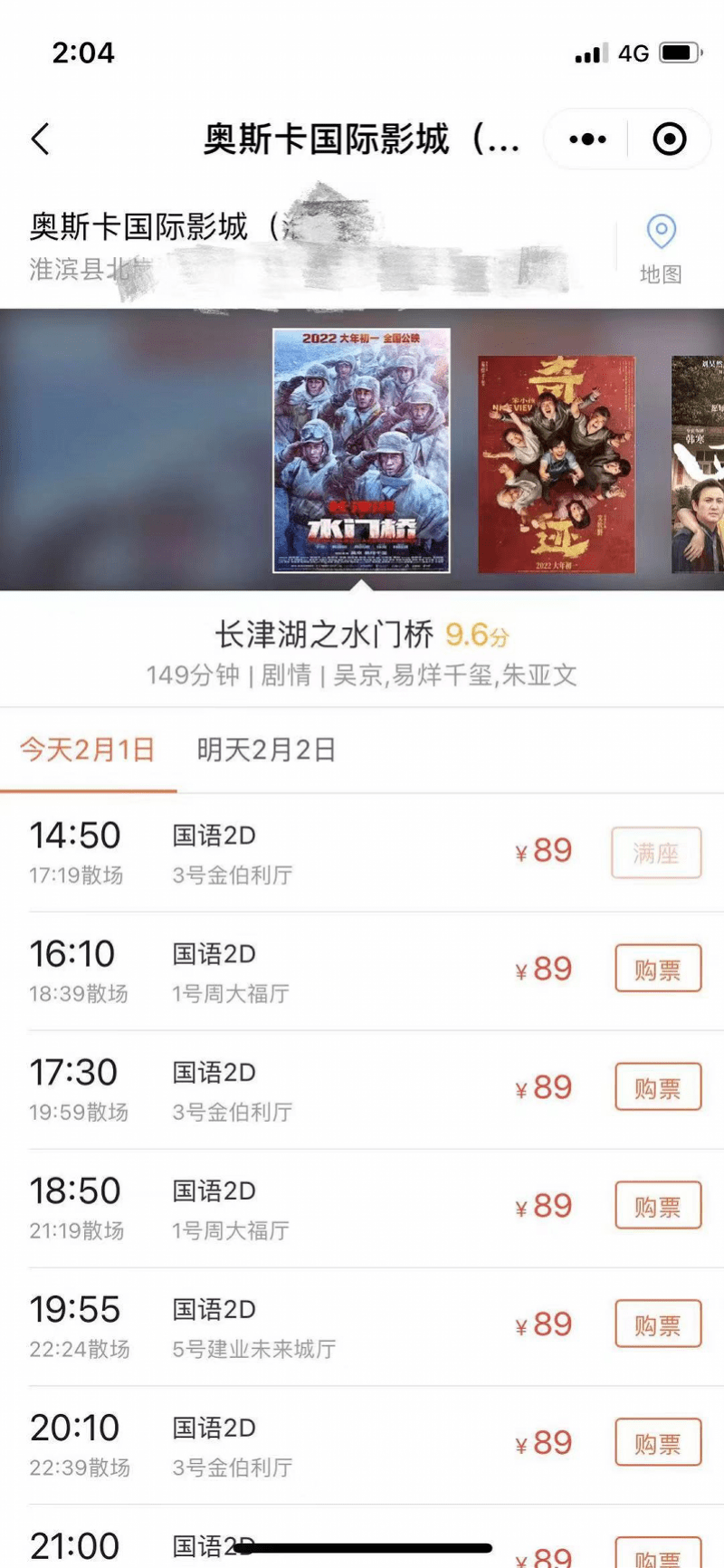The height and width of the screenshot is (1568, 724).
Task: Open the mini program three-dot menu
Action: coord(587,139)
